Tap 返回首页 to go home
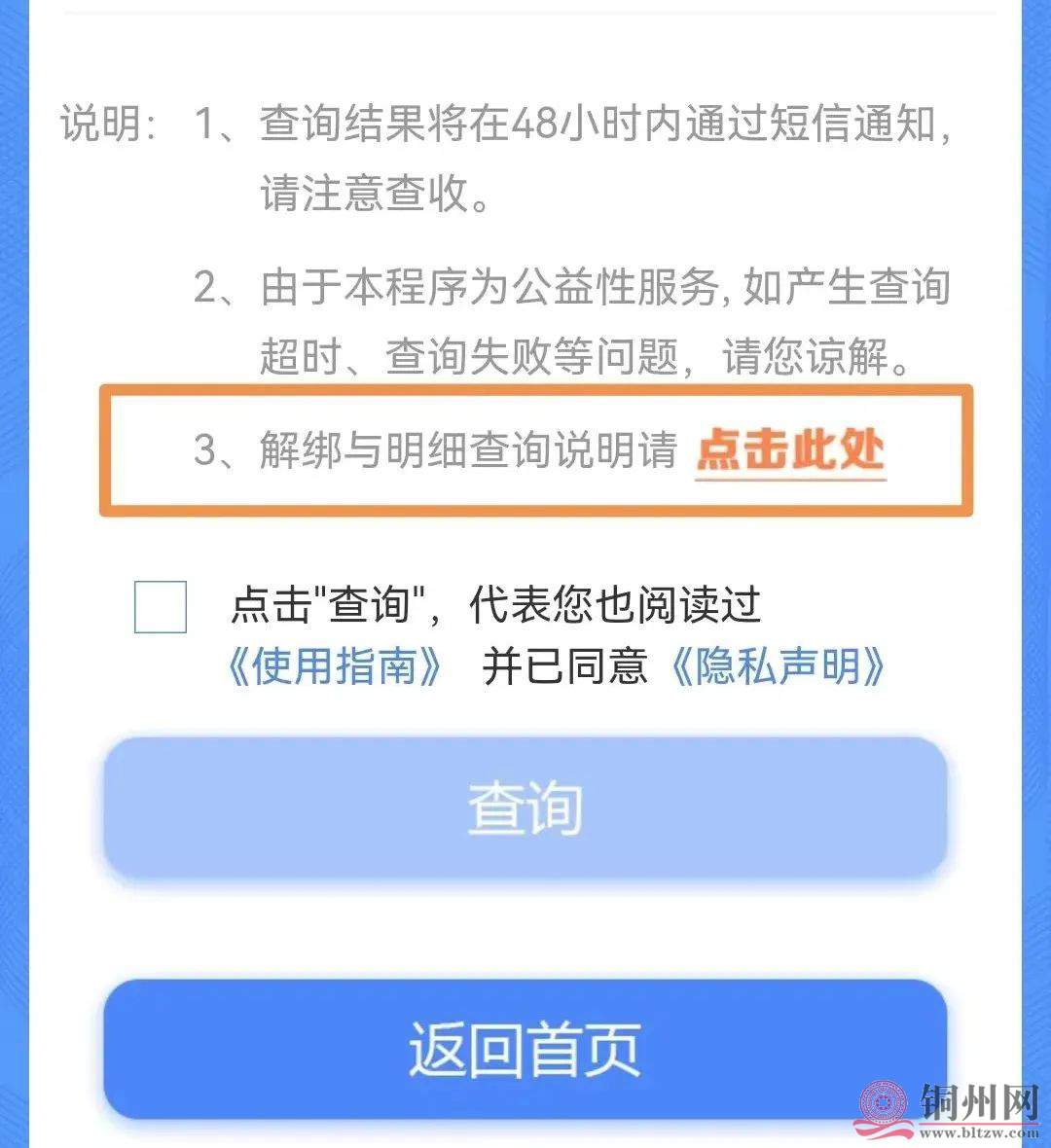Screen dimensions: 1051x1148 (525, 1049)
